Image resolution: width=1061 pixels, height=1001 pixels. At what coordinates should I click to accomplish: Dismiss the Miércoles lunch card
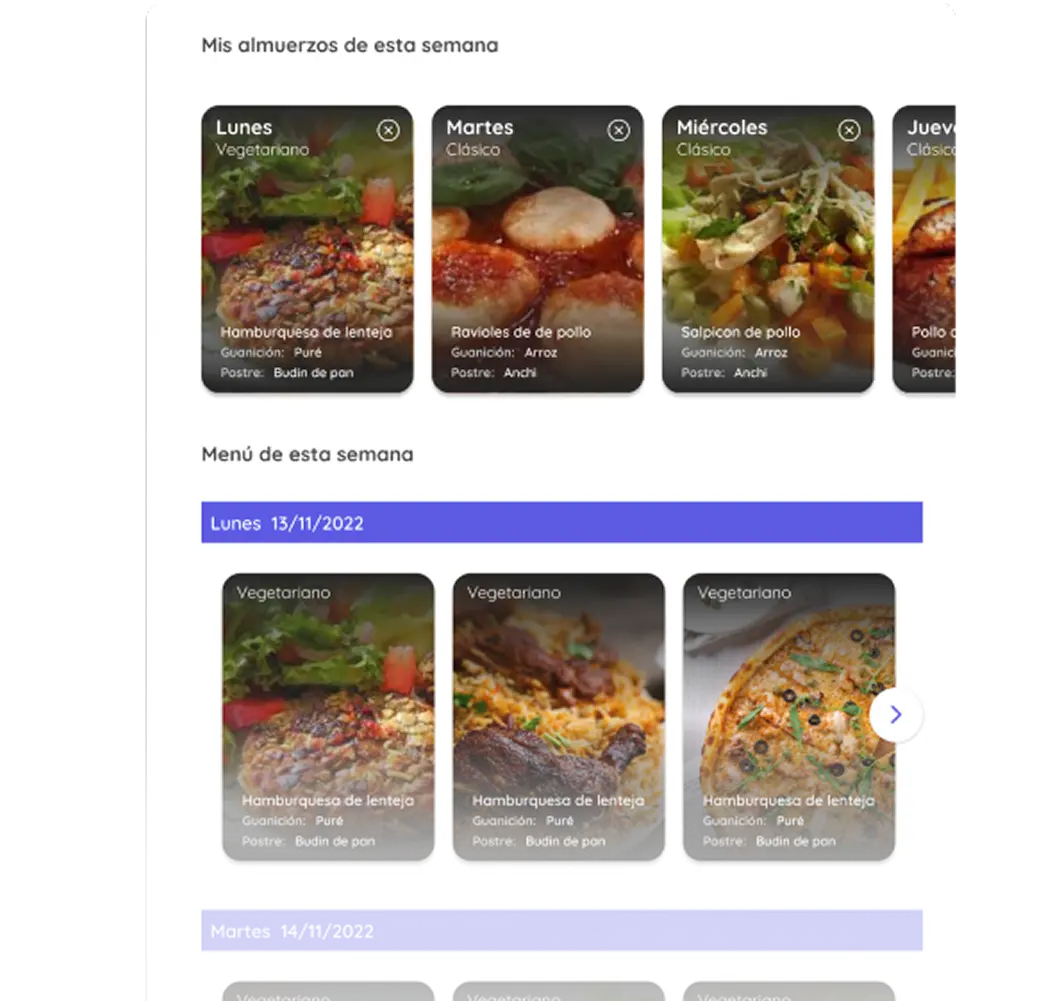[x=849, y=130]
